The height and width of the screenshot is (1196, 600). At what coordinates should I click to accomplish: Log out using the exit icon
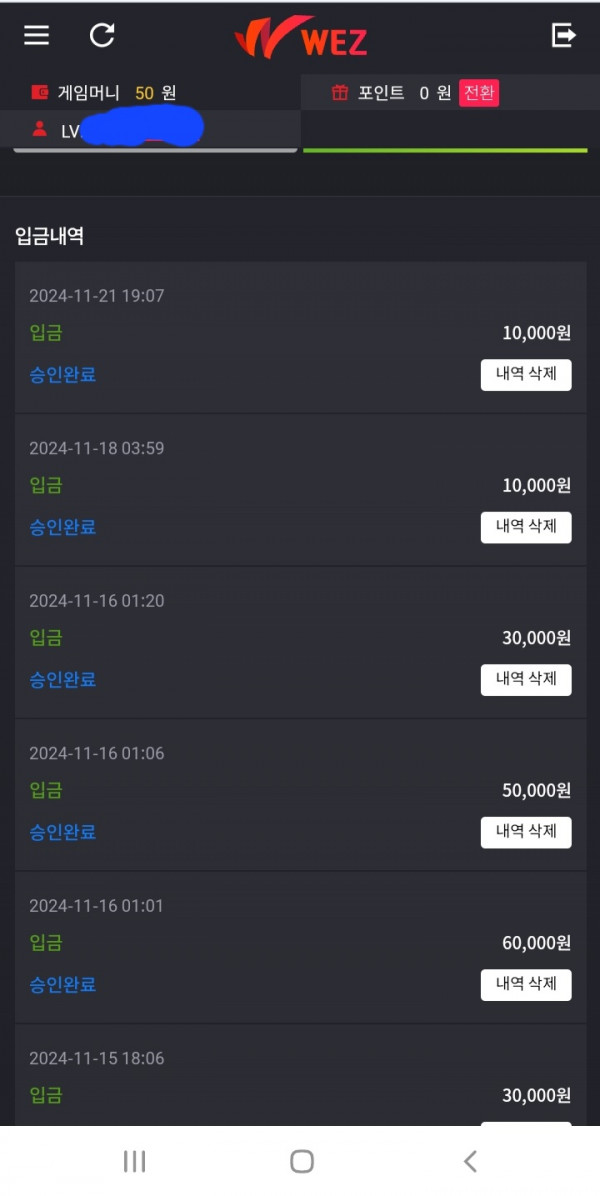(563, 35)
